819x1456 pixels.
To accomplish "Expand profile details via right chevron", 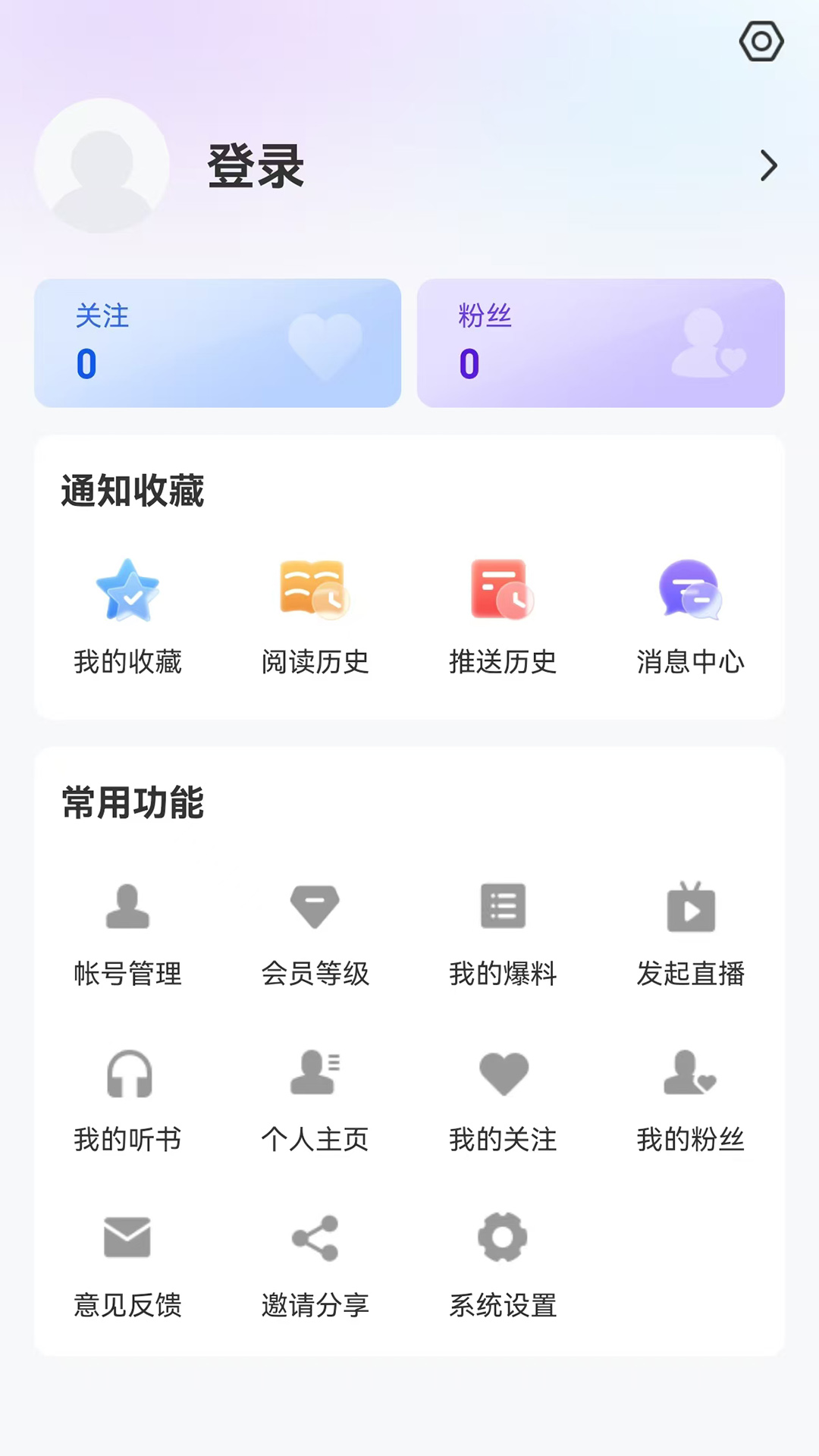I will [769, 165].
